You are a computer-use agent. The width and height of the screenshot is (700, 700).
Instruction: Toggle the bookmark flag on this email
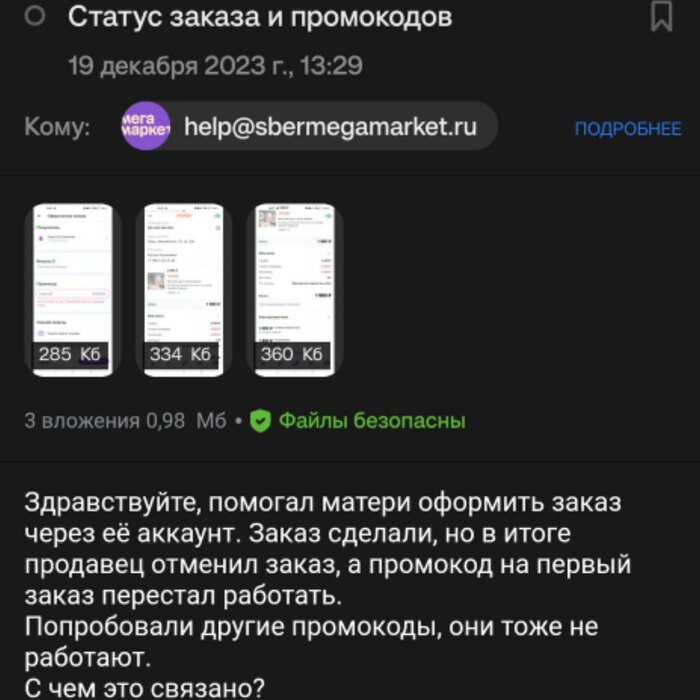point(661,16)
